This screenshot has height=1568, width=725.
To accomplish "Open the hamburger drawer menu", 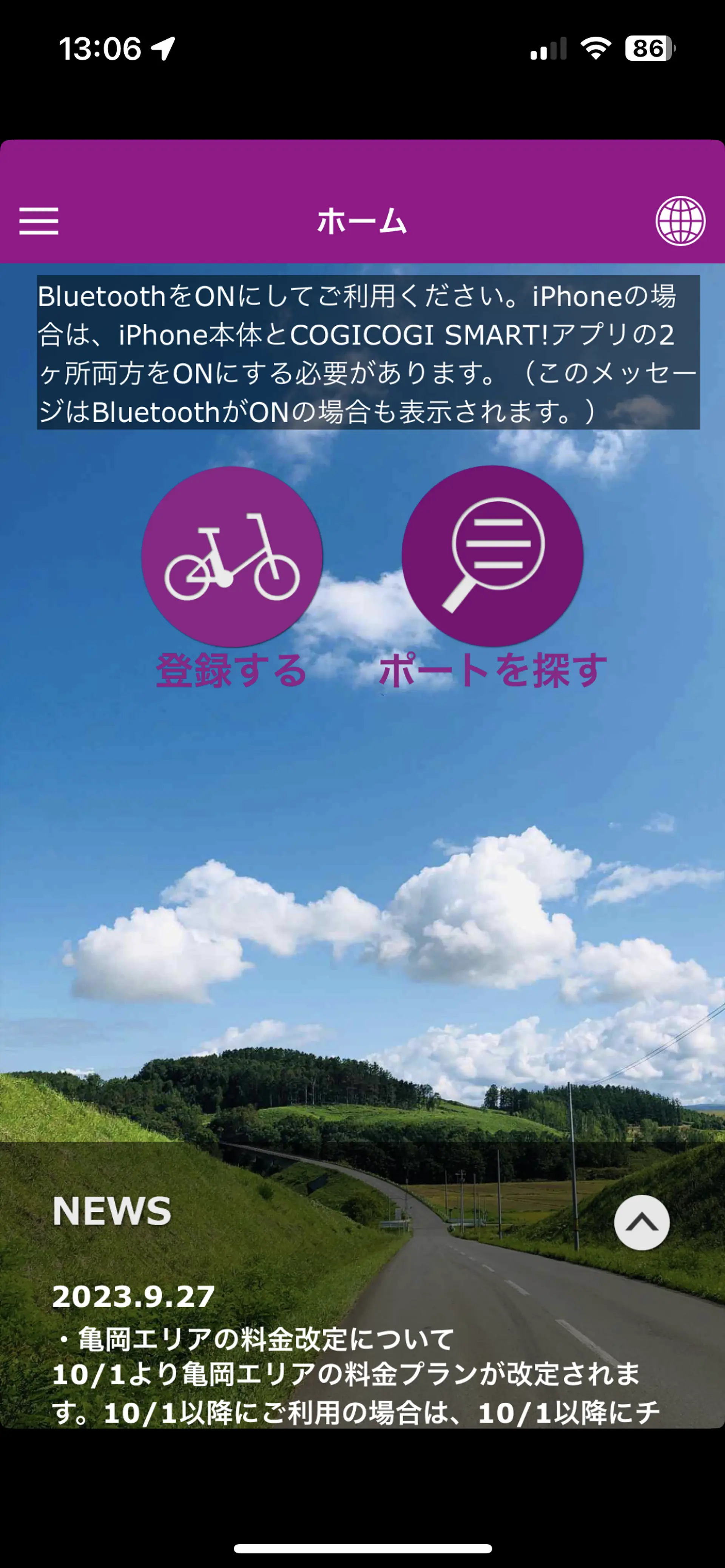I will click(39, 221).
